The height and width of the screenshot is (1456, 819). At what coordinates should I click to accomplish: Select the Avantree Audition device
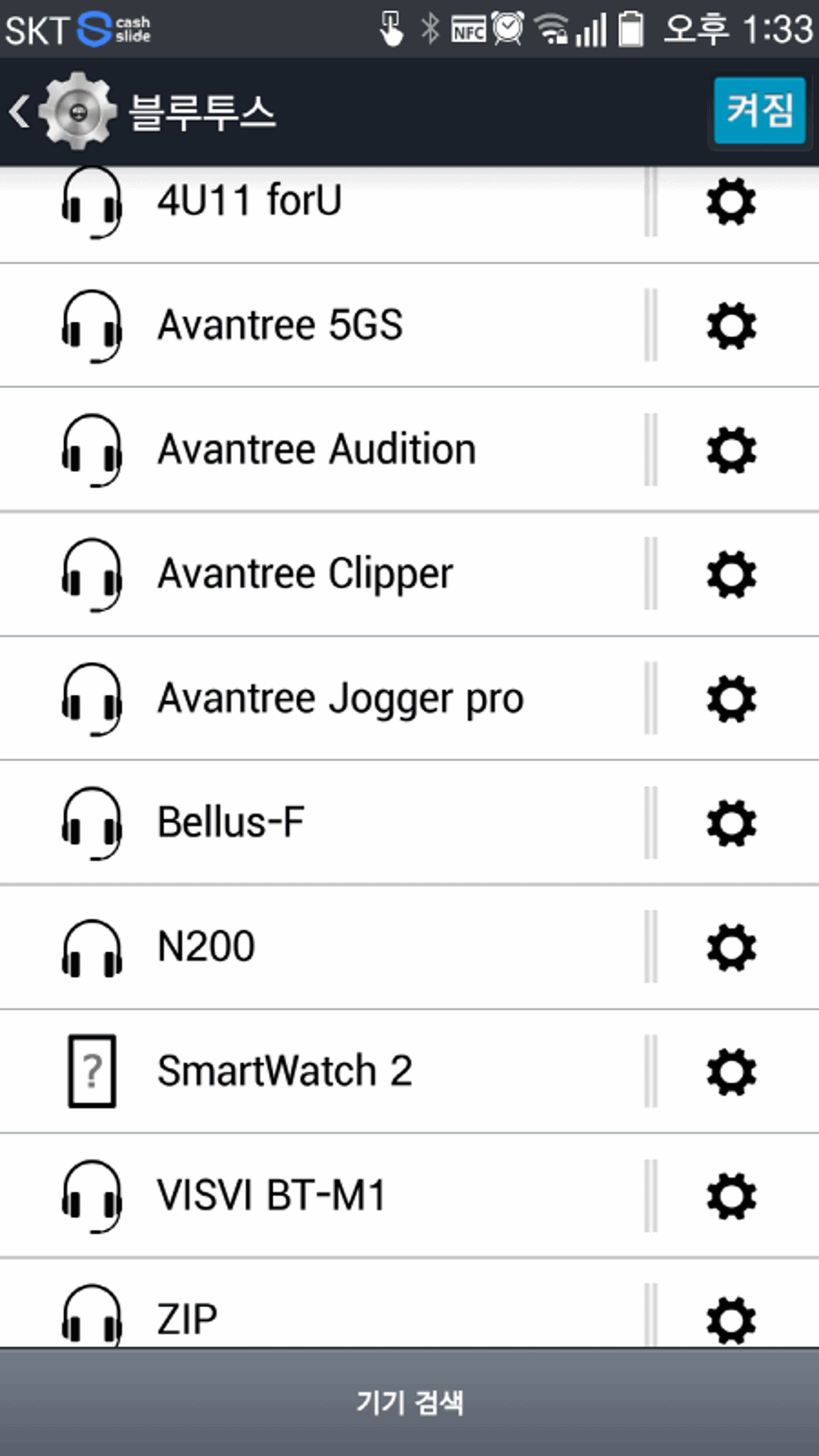point(322,450)
